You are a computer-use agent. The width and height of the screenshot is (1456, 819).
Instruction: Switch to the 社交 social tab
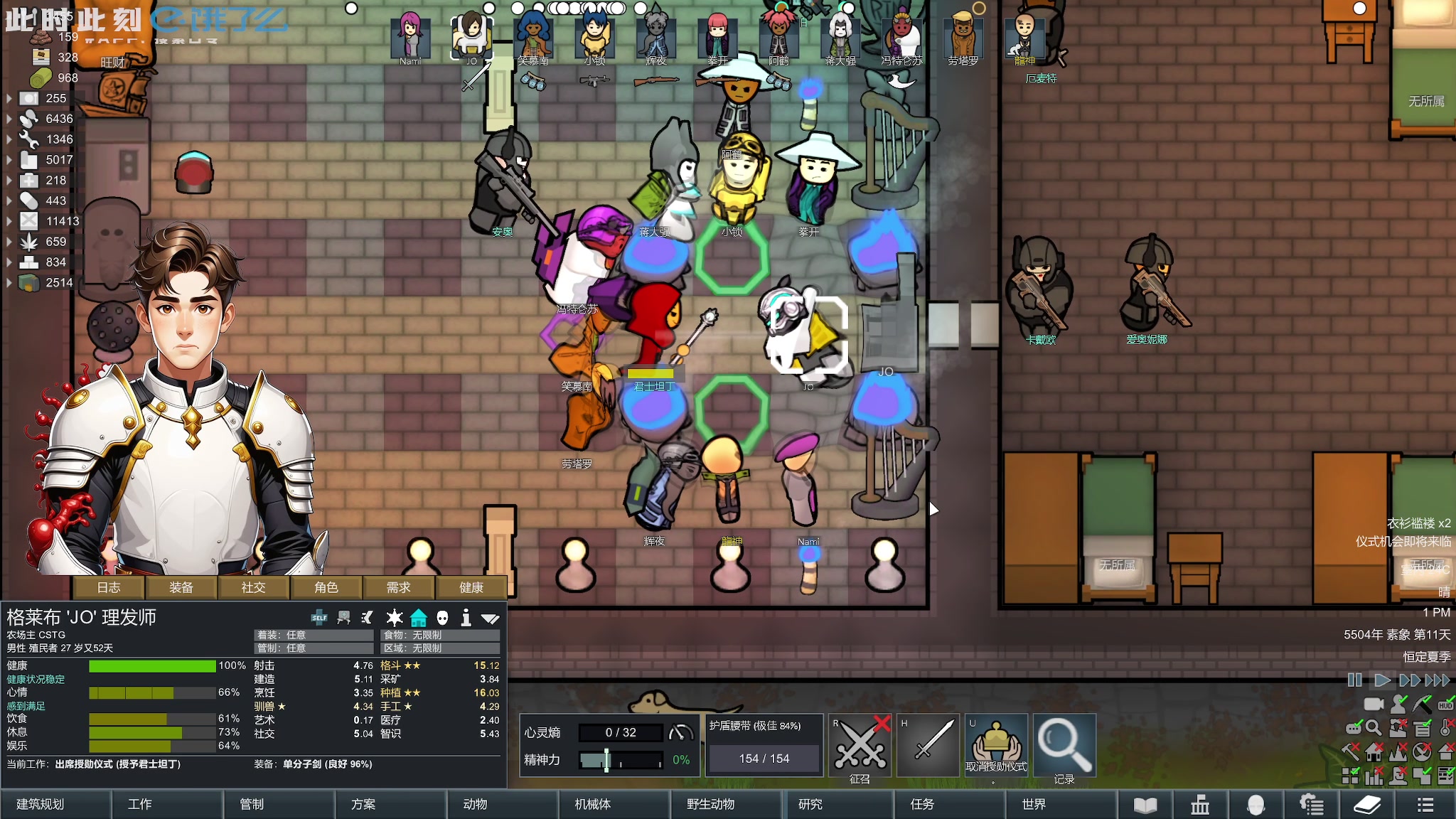click(x=254, y=587)
